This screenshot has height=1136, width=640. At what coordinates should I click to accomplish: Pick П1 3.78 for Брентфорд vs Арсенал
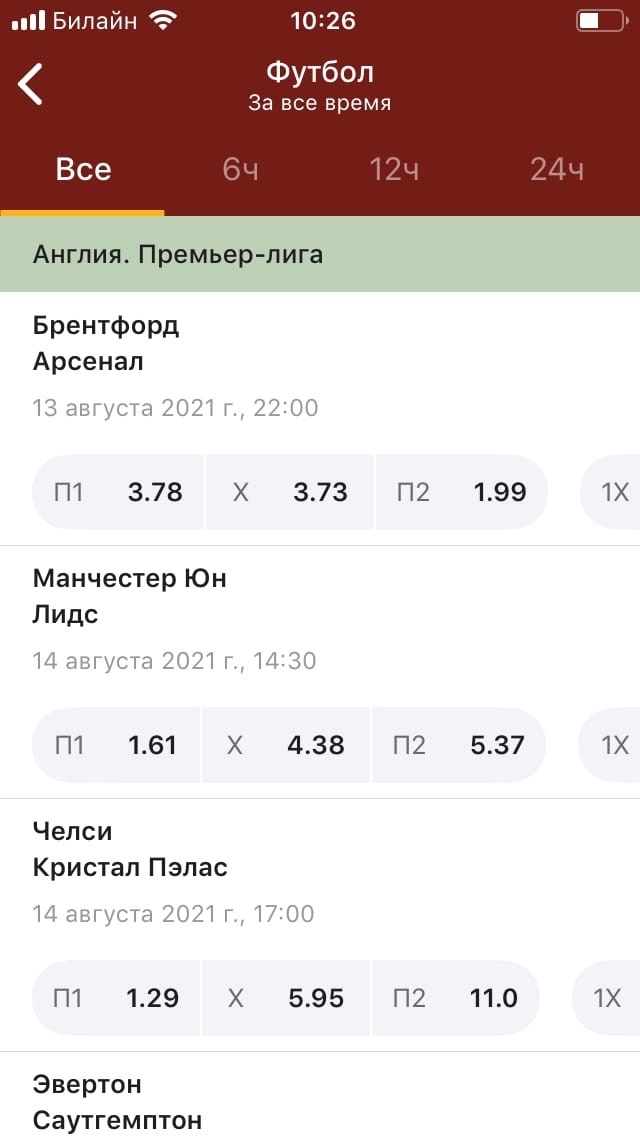click(x=118, y=493)
